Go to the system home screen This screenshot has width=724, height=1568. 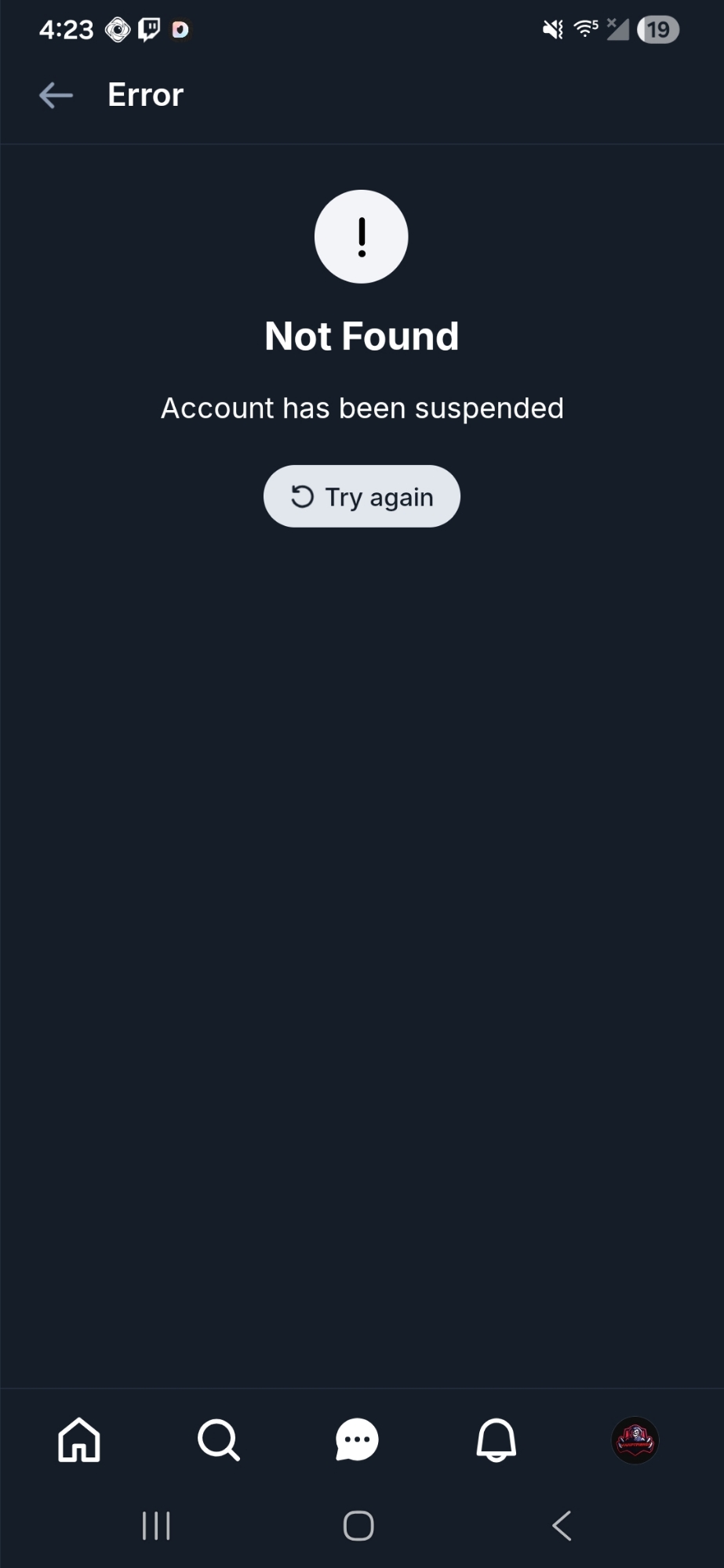358,1526
